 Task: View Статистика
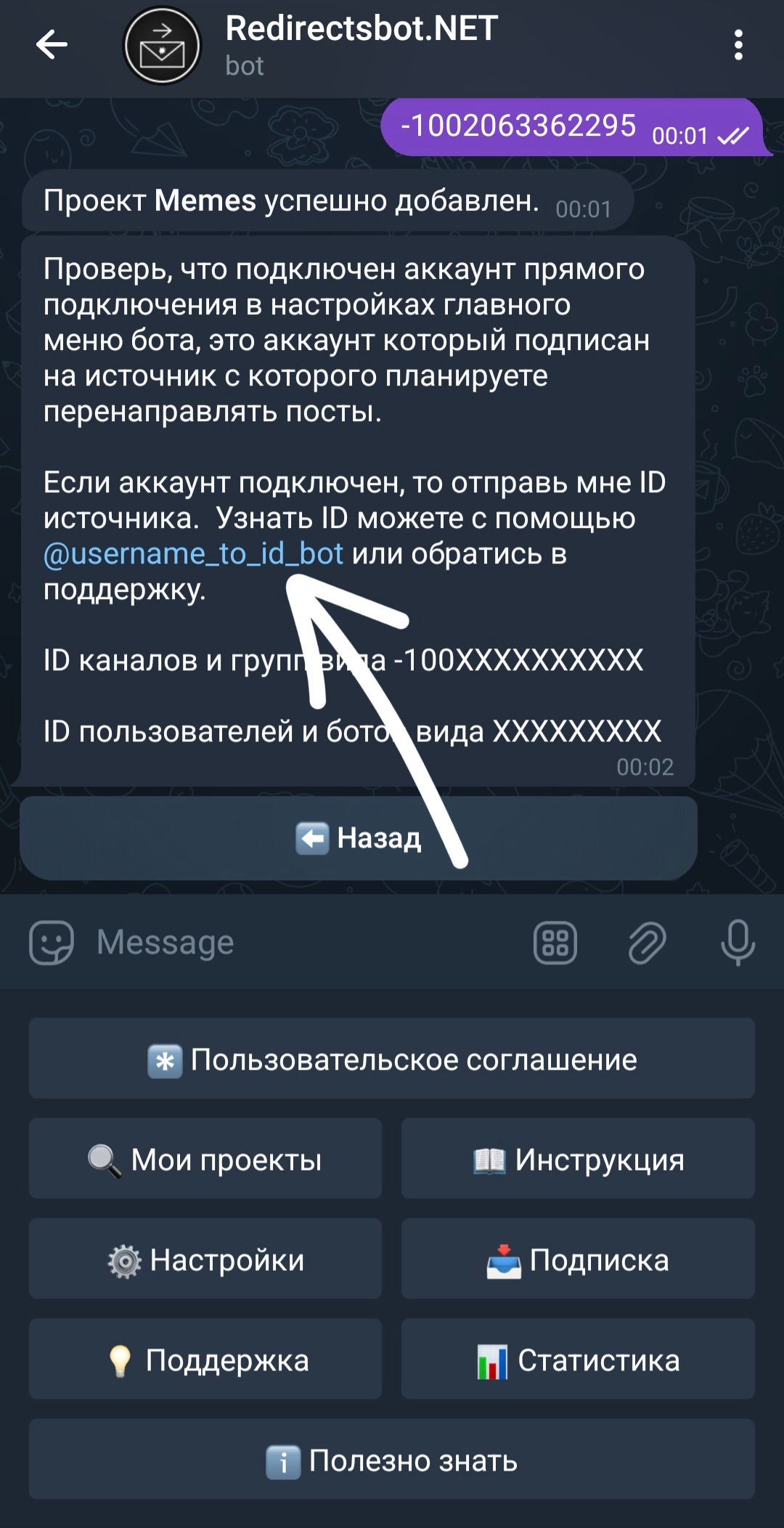click(578, 1360)
